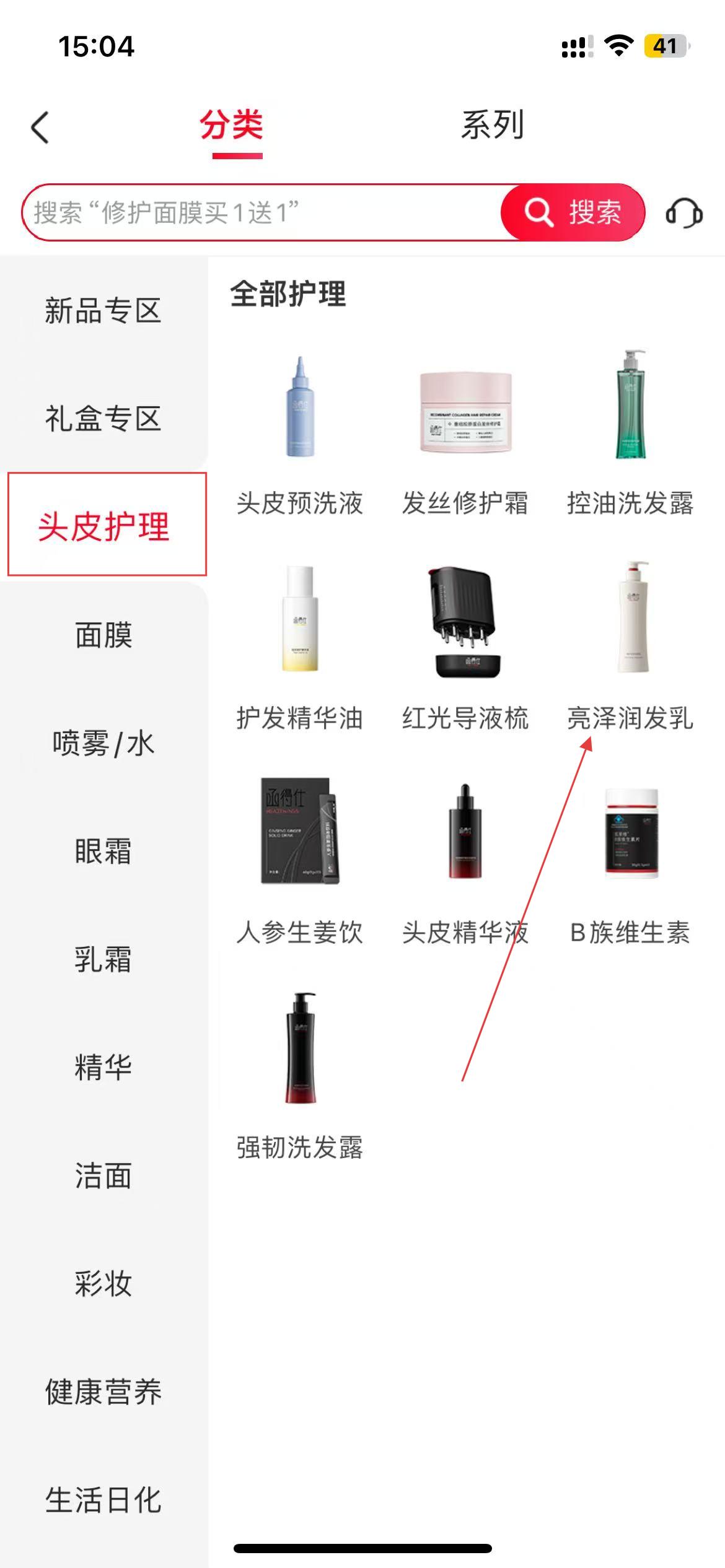Open 发丝修护霜 product tile
The height and width of the screenshot is (1568, 725).
pyautogui.click(x=465, y=433)
